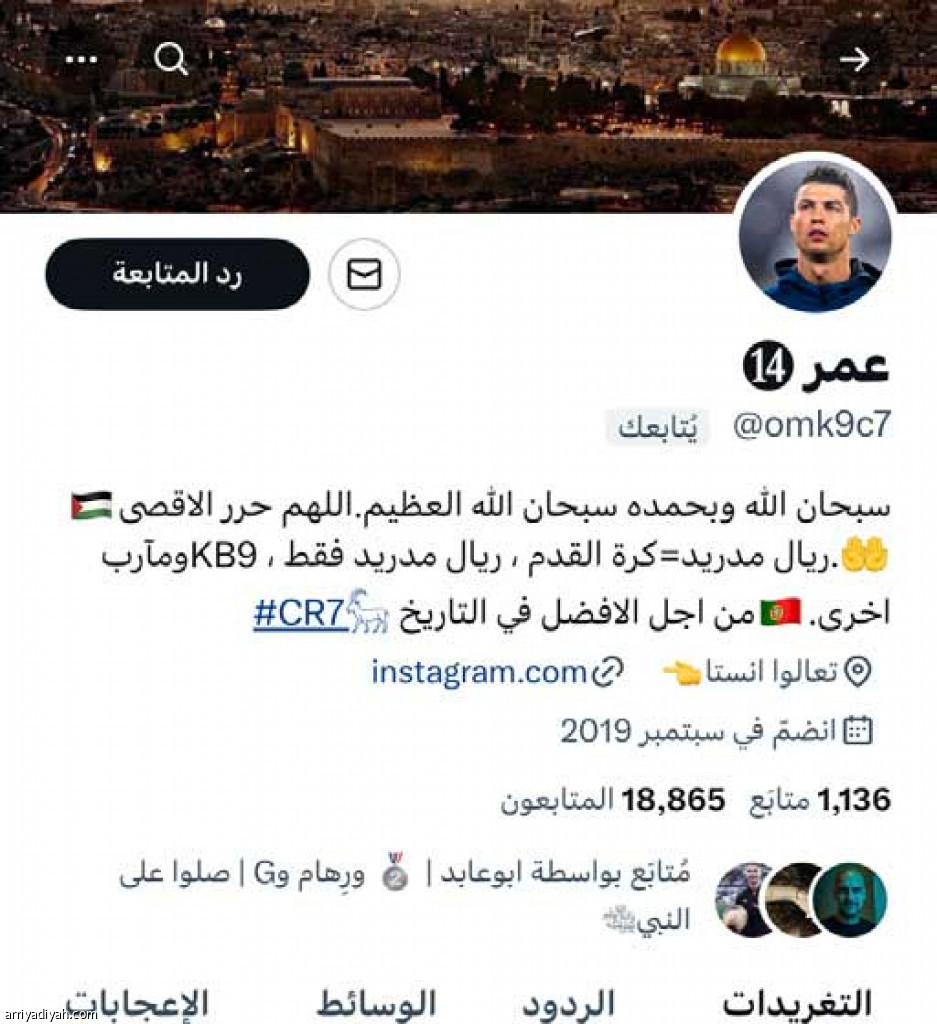Search this profile's tweets

[x=171, y=60]
